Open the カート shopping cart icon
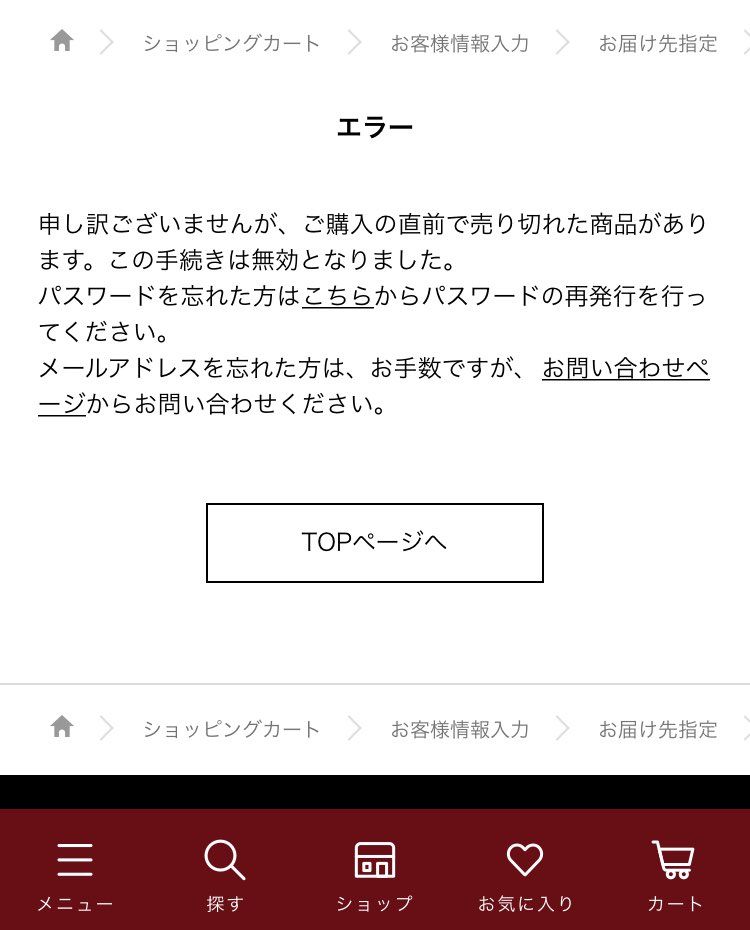The width and height of the screenshot is (750, 930). (674, 860)
